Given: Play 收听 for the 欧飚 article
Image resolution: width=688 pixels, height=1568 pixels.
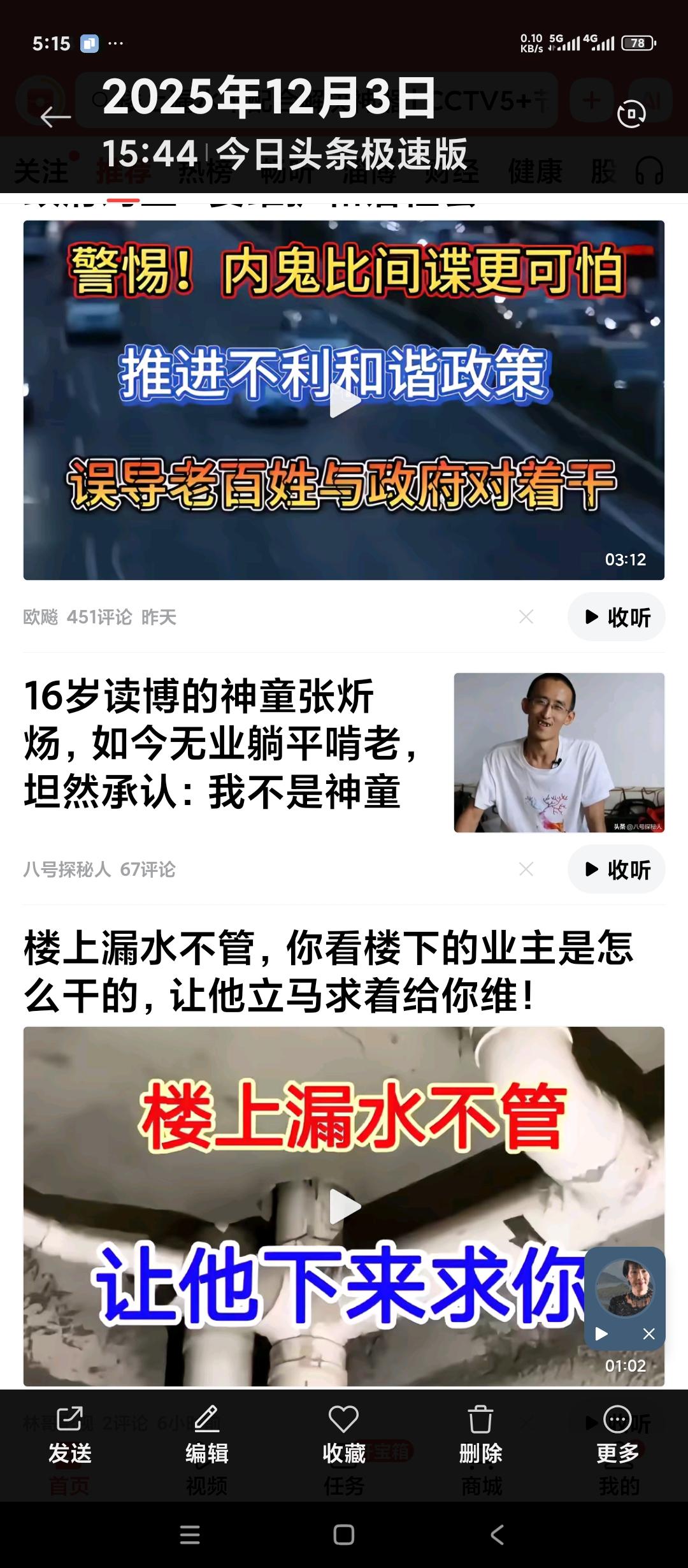Looking at the screenshot, I should pyautogui.click(x=615, y=617).
